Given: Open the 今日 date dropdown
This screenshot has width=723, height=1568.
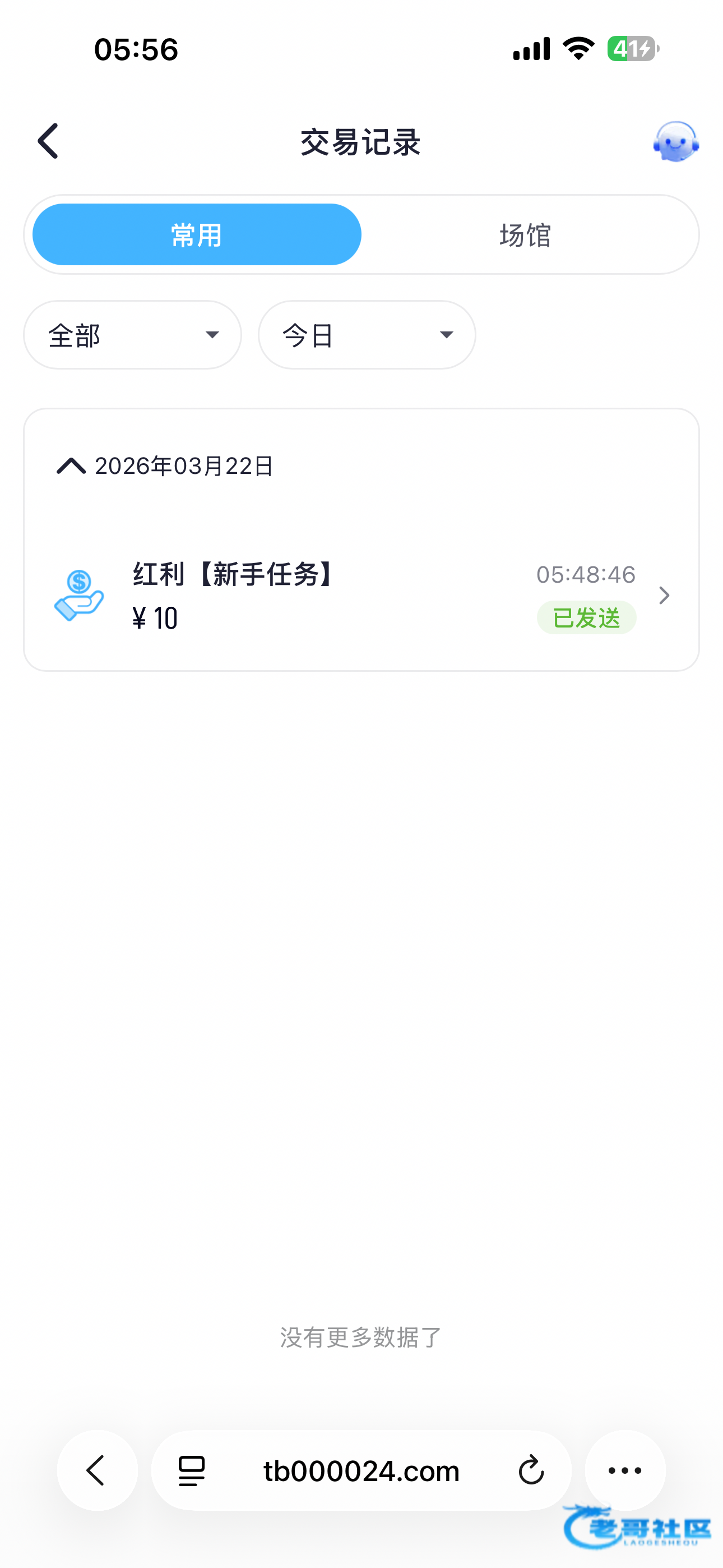Looking at the screenshot, I should click(367, 335).
